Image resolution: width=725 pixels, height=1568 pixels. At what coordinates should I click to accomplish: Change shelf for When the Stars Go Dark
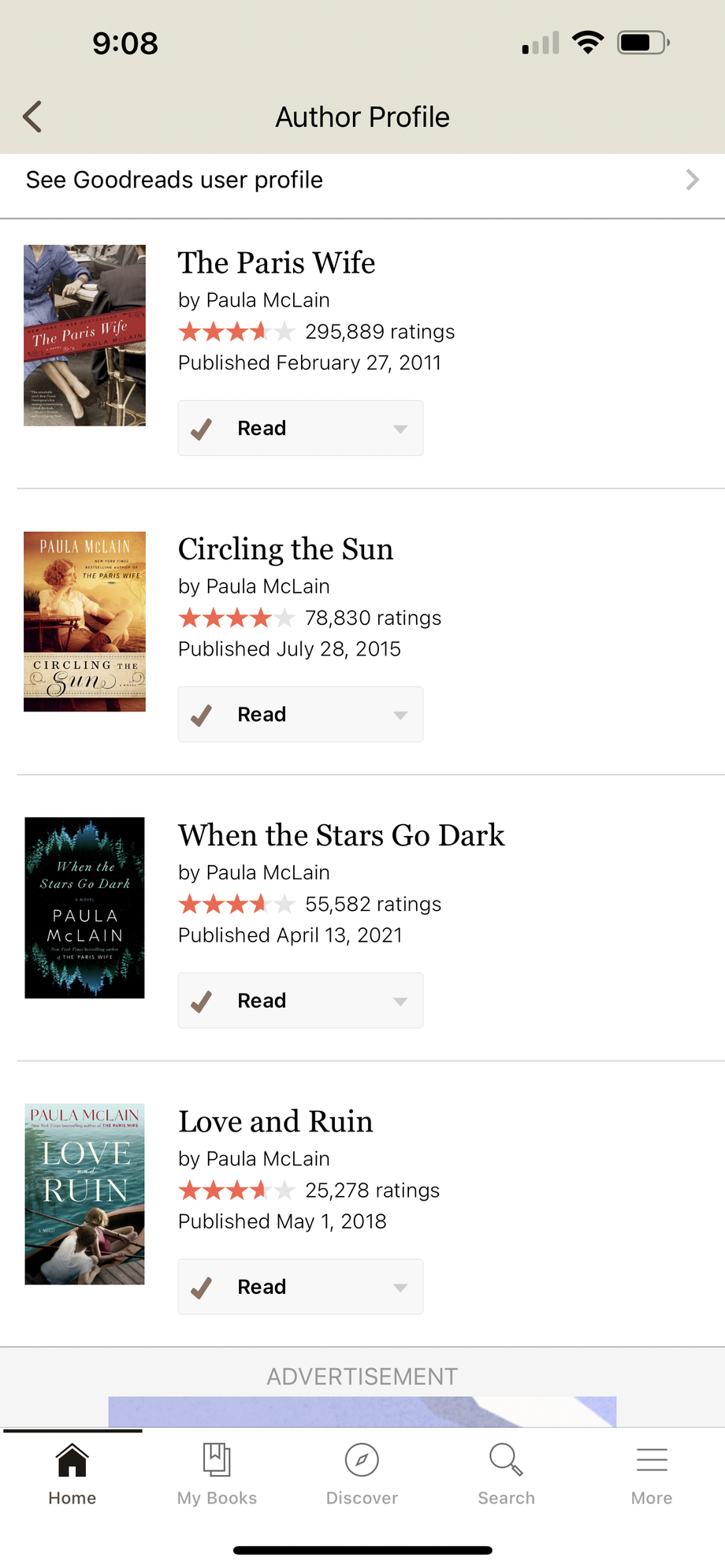[400, 1001]
